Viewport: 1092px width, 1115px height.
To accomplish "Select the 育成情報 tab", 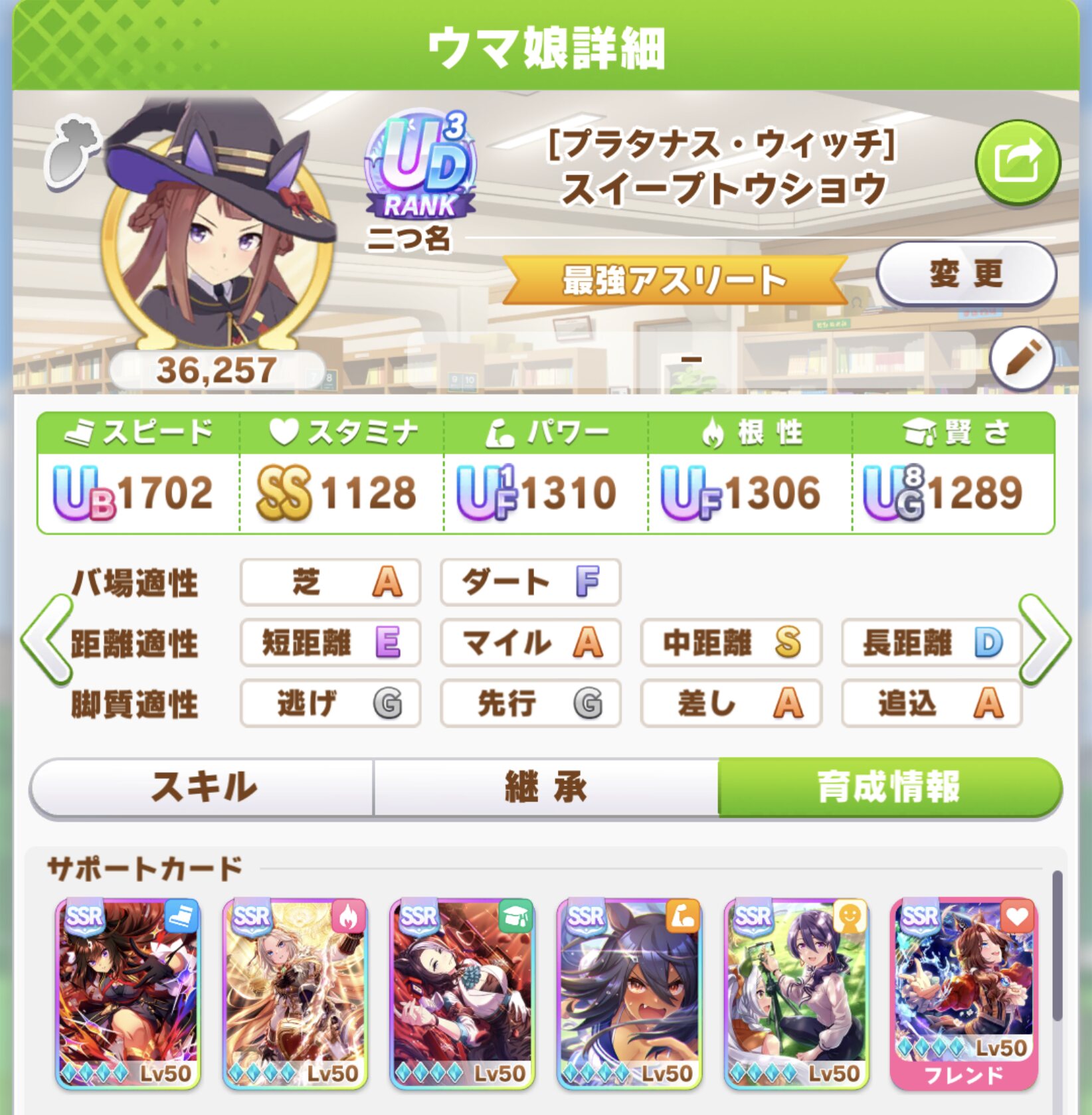I will [889, 788].
